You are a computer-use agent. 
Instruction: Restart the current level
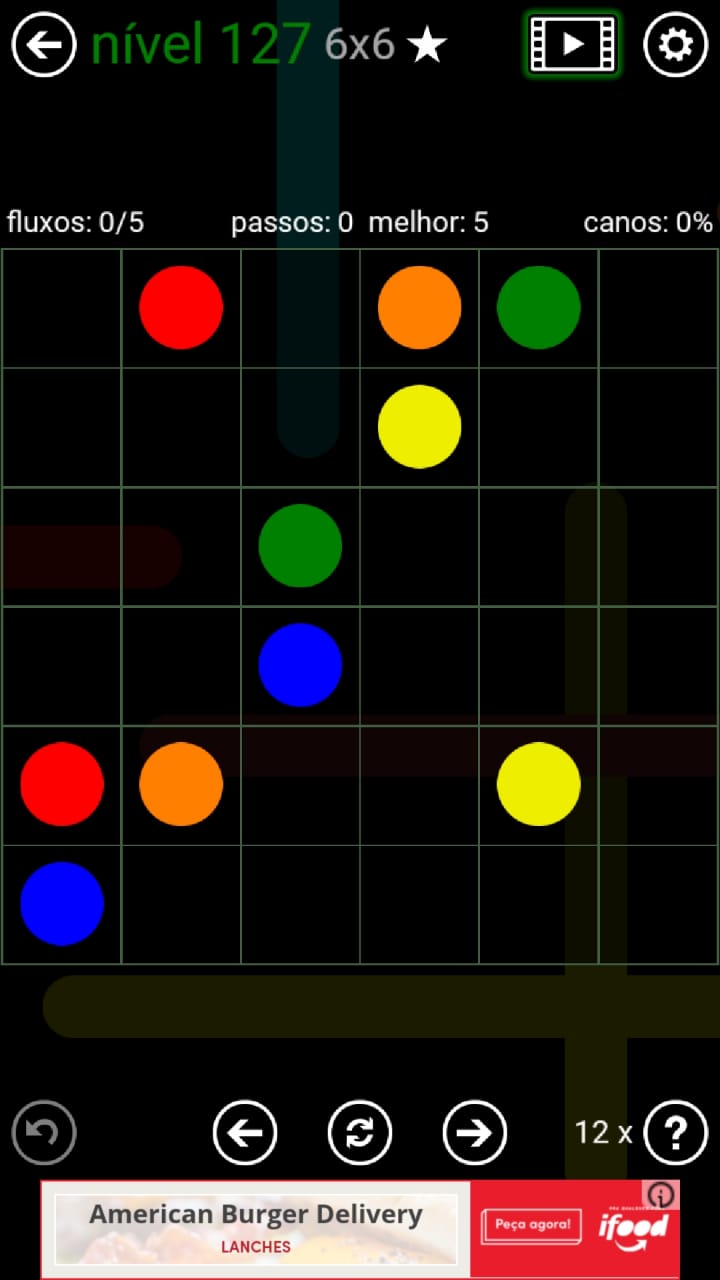coord(360,1132)
